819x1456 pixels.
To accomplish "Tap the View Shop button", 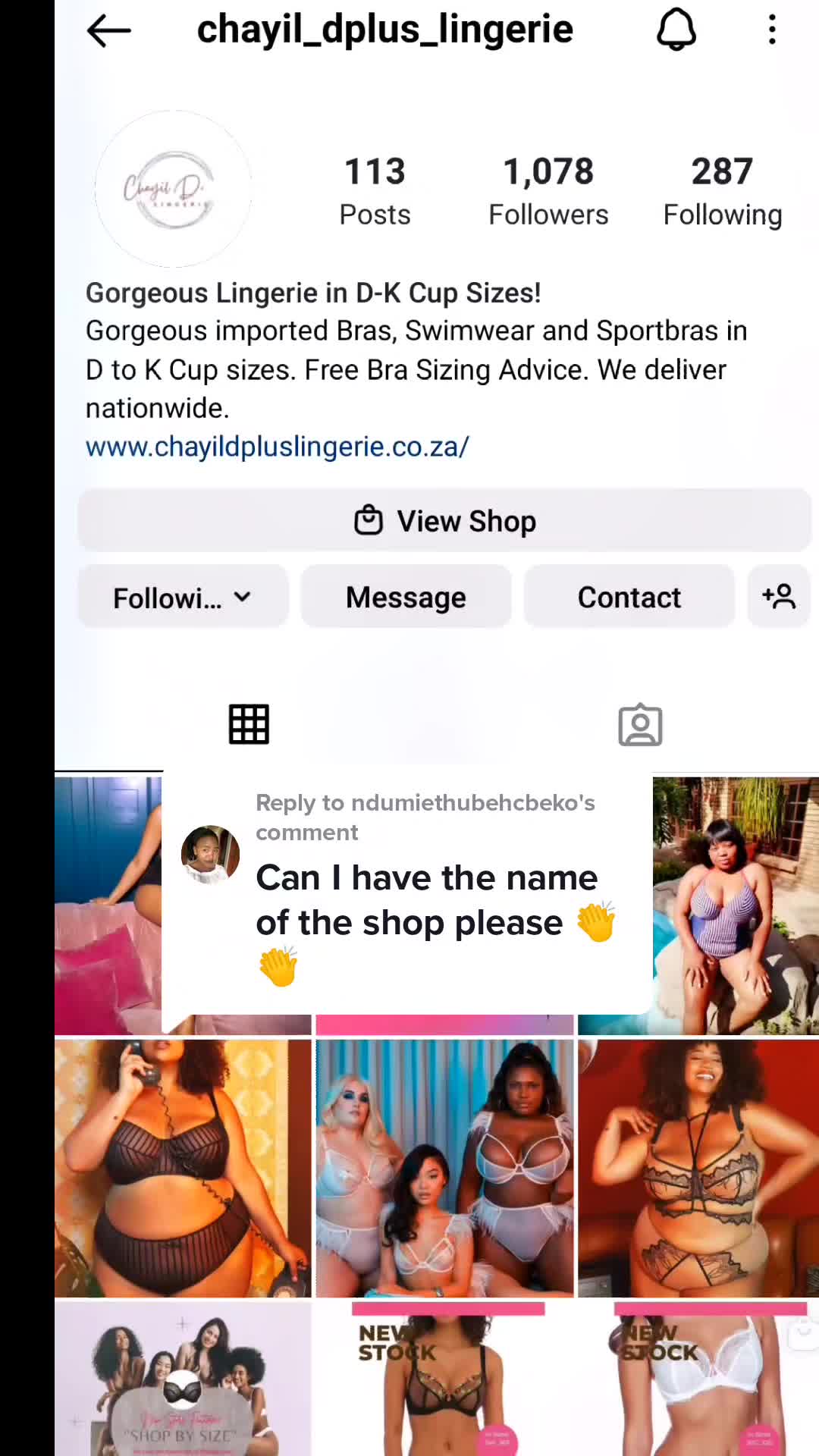I will 444,521.
